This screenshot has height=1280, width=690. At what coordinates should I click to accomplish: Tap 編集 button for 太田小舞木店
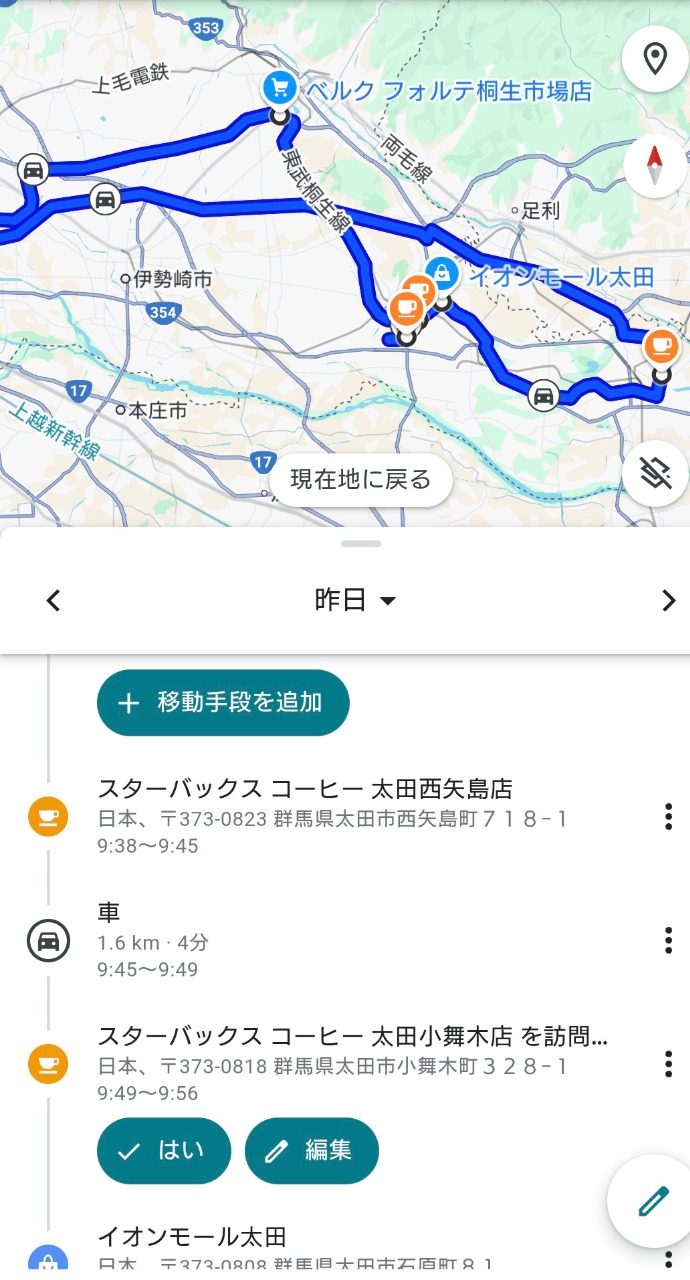coord(312,1150)
